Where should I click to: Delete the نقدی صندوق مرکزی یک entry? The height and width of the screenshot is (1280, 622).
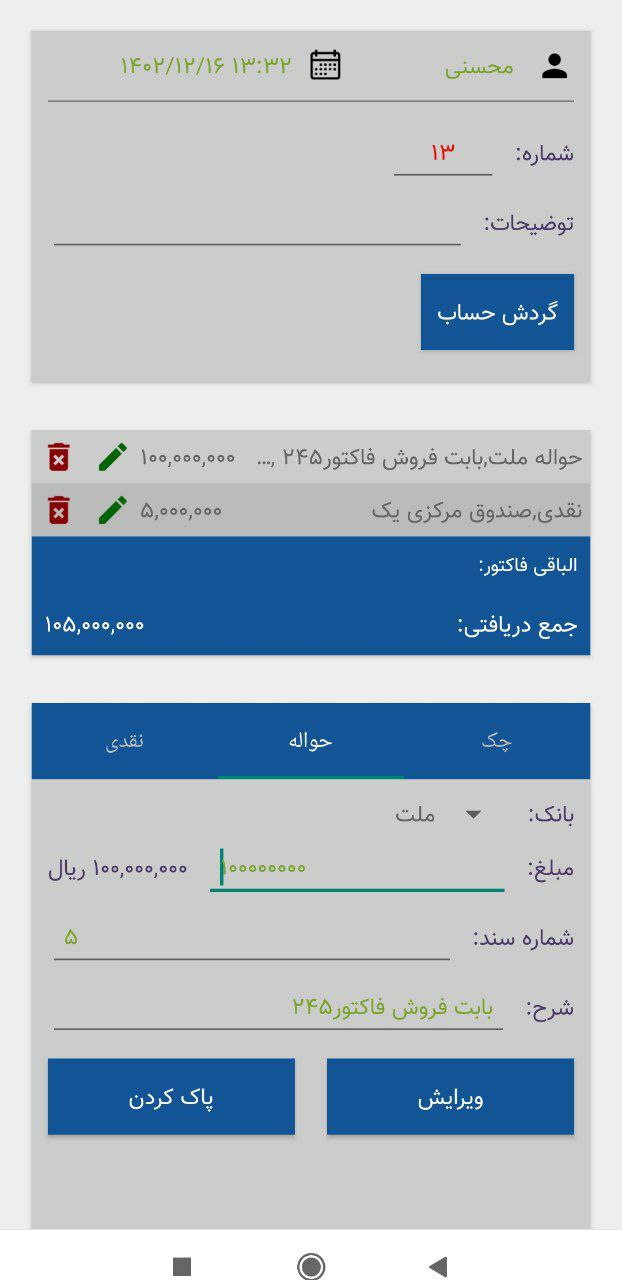[x=59, y=510]
